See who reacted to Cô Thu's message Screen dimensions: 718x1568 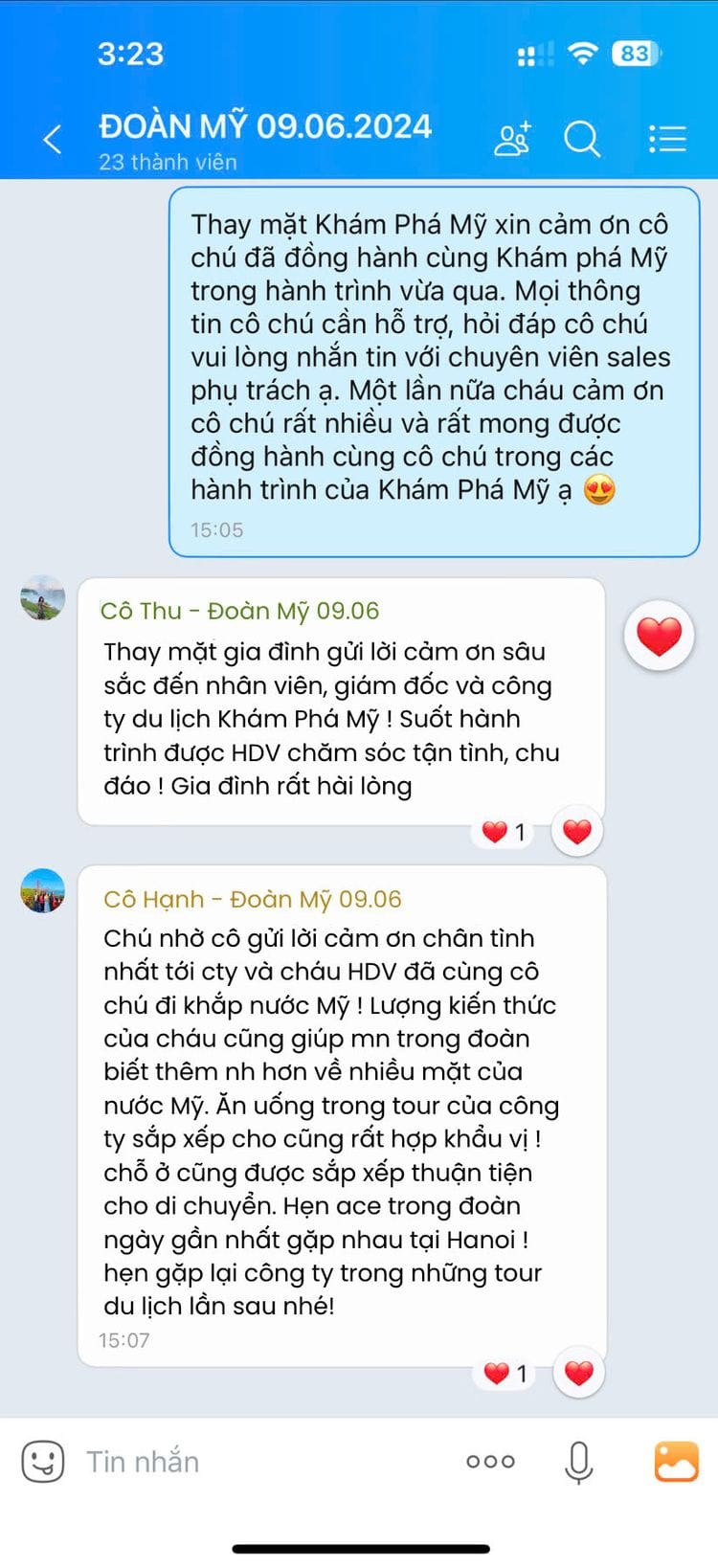(x=505, y=832)
